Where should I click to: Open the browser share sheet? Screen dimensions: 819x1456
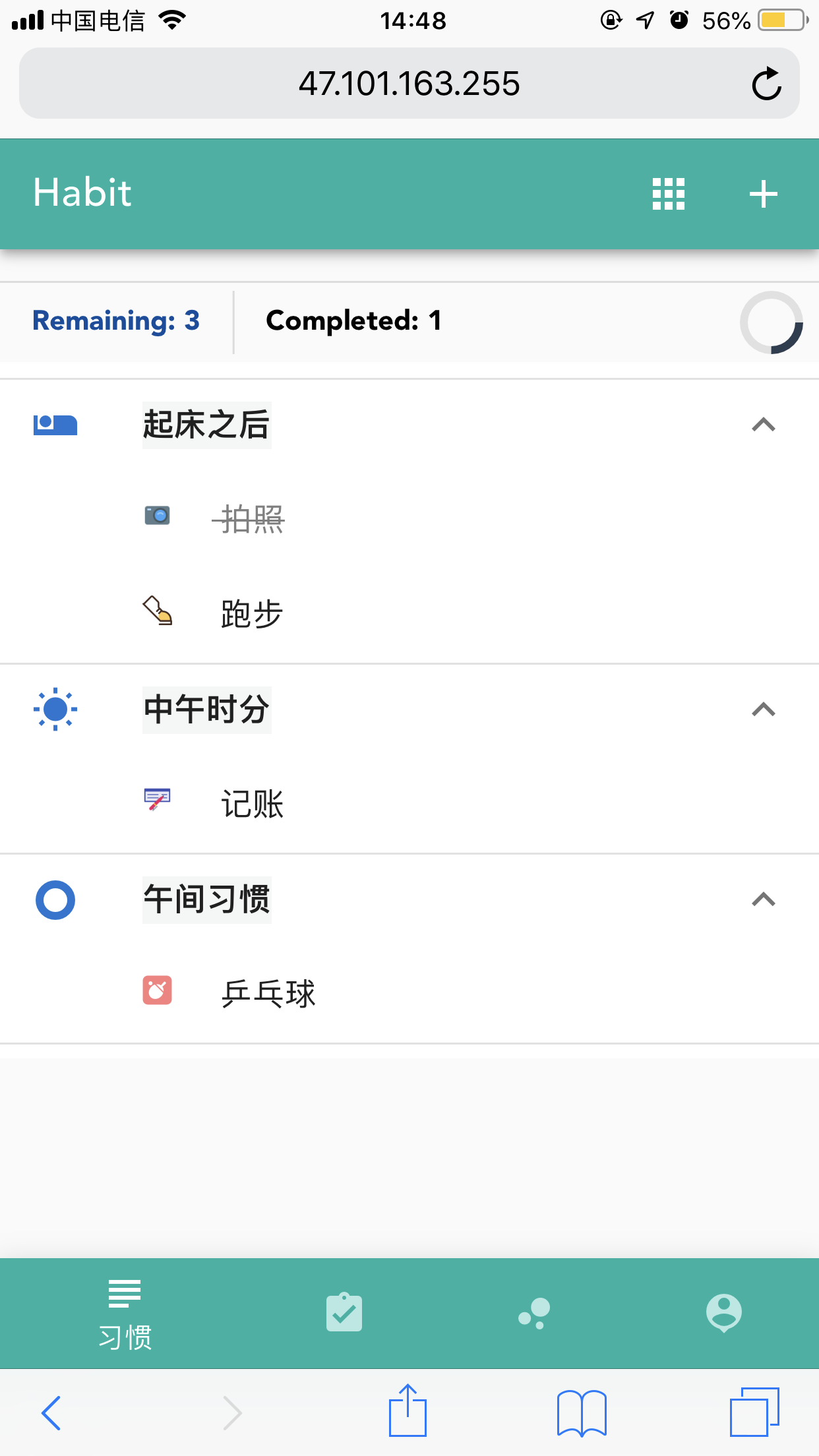coord(408,1410)
